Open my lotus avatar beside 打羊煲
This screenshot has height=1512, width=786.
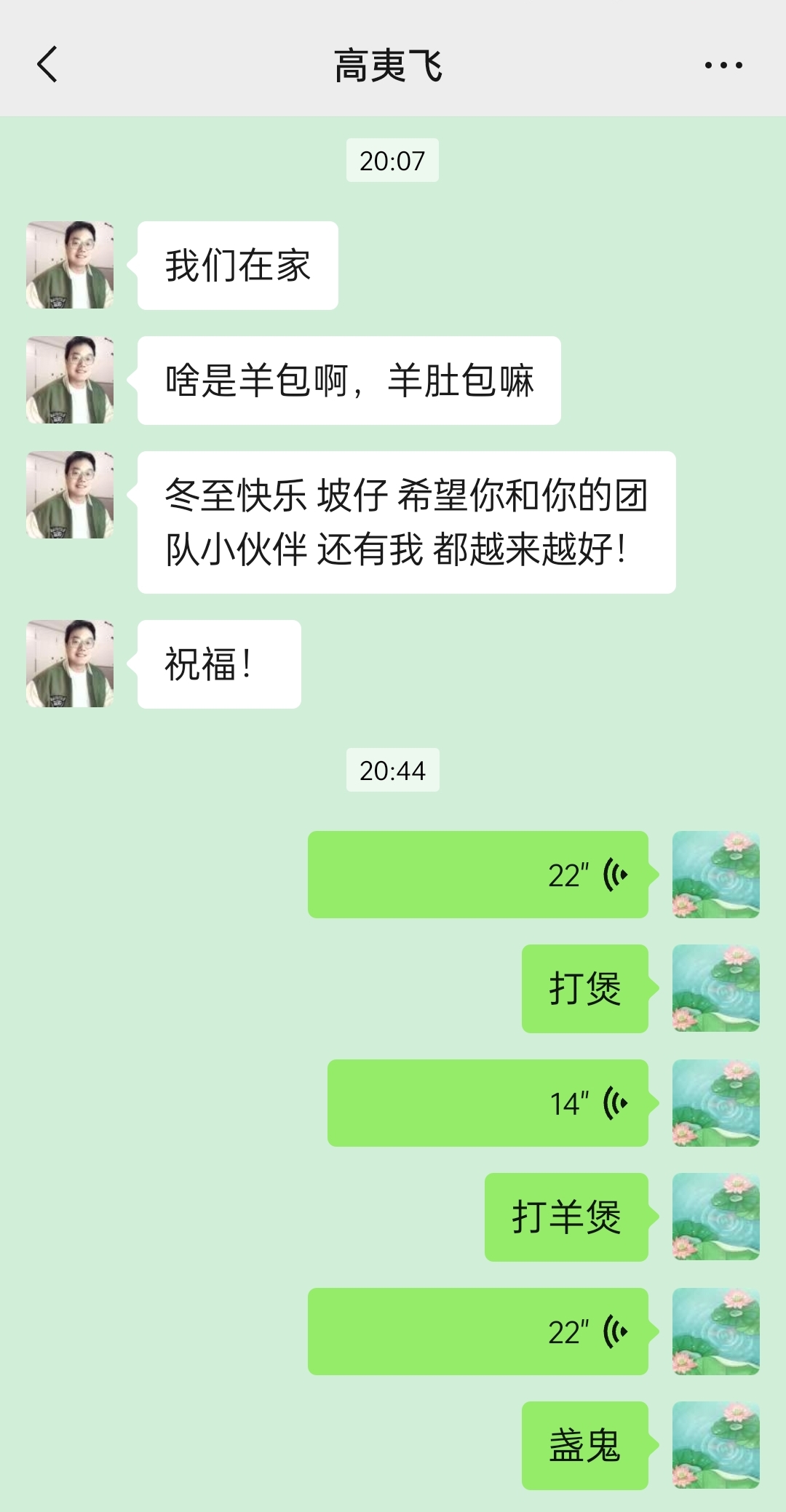tap(715, 1217)
